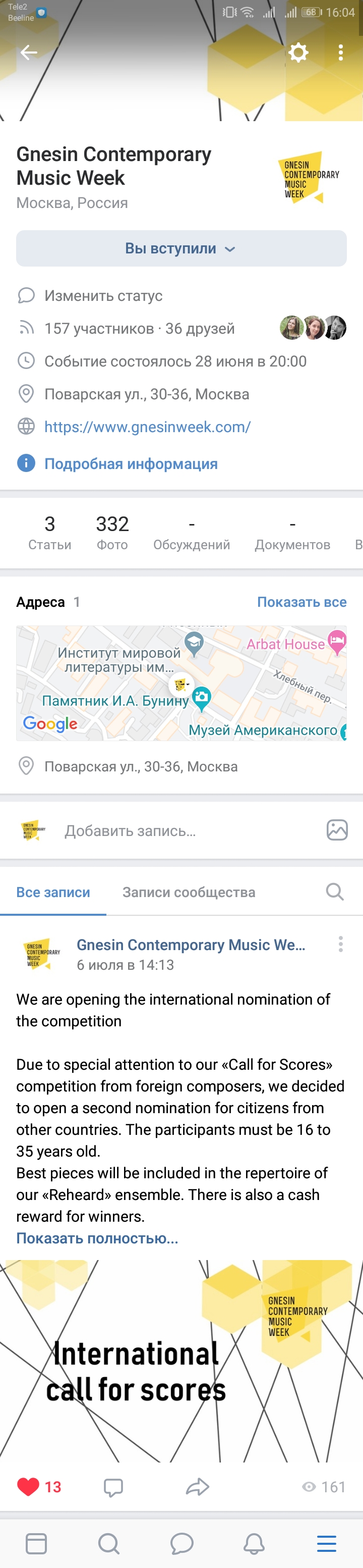The height and width of the screenshot is (1568, 363).
Task: Tap "Показать все" for addresses
Action: (x=301, y=602)
